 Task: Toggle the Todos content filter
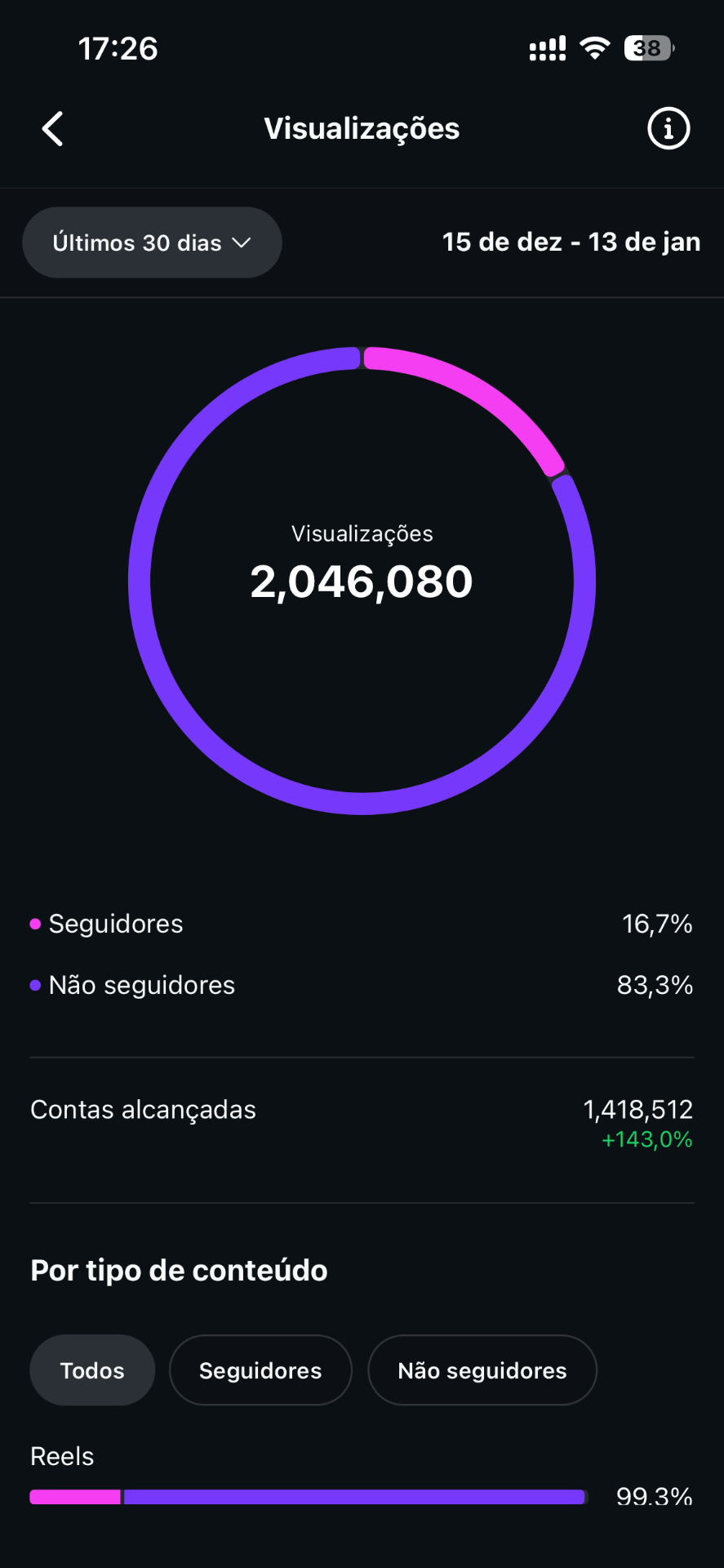tap(91, 1370)
